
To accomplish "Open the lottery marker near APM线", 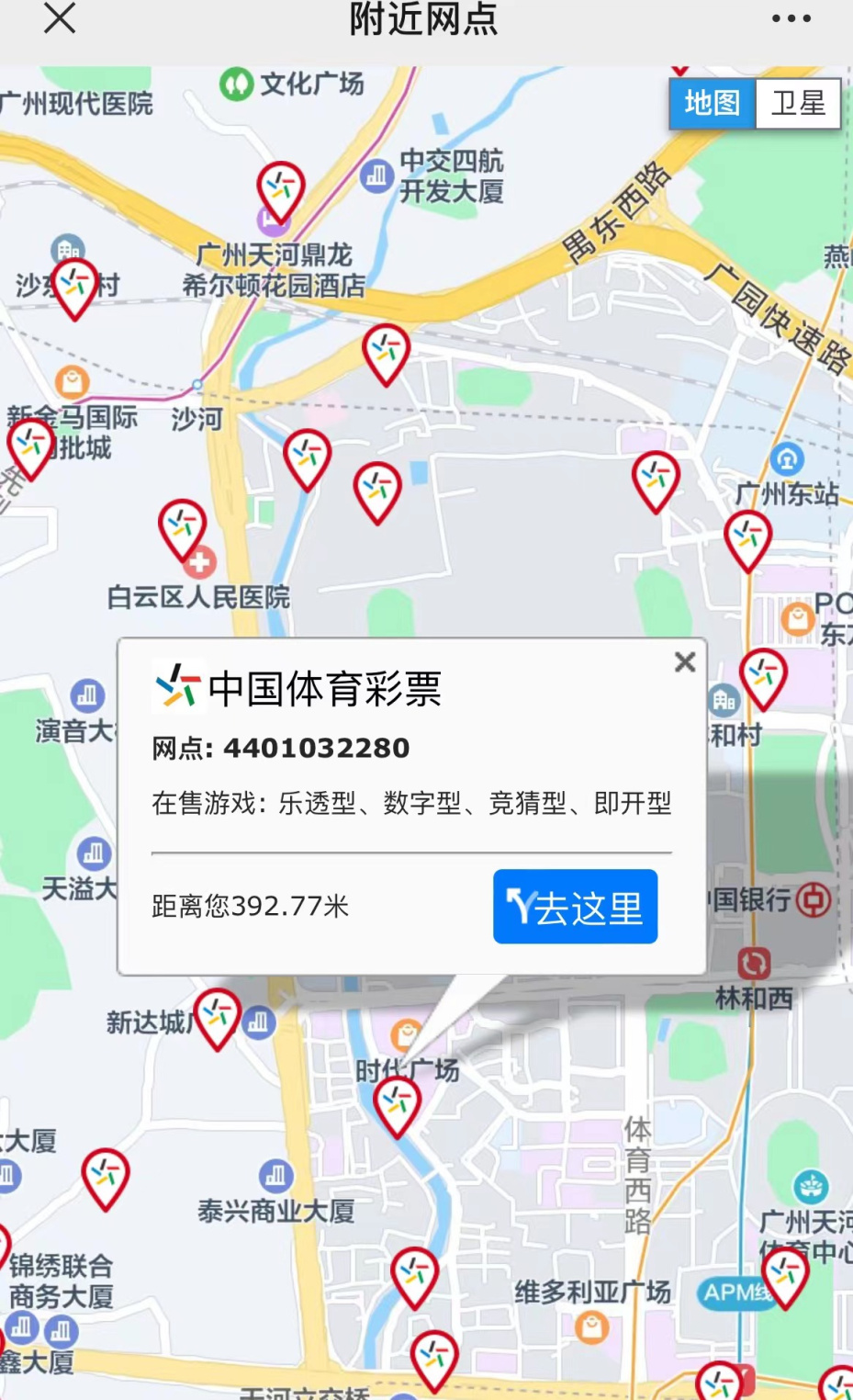I will (x=786, y=1272).
